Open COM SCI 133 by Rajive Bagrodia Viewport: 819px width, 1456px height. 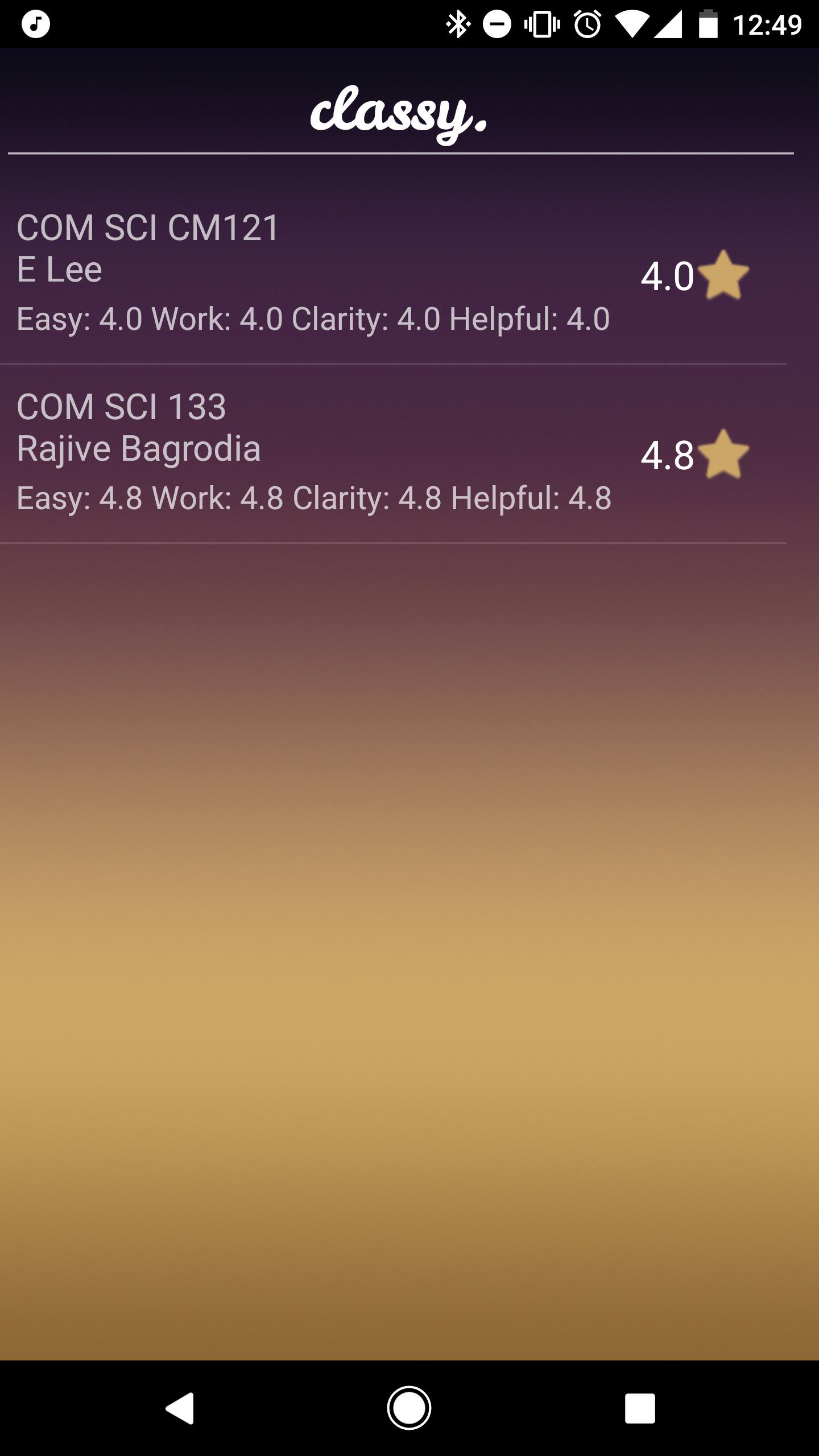click(392, 453)
